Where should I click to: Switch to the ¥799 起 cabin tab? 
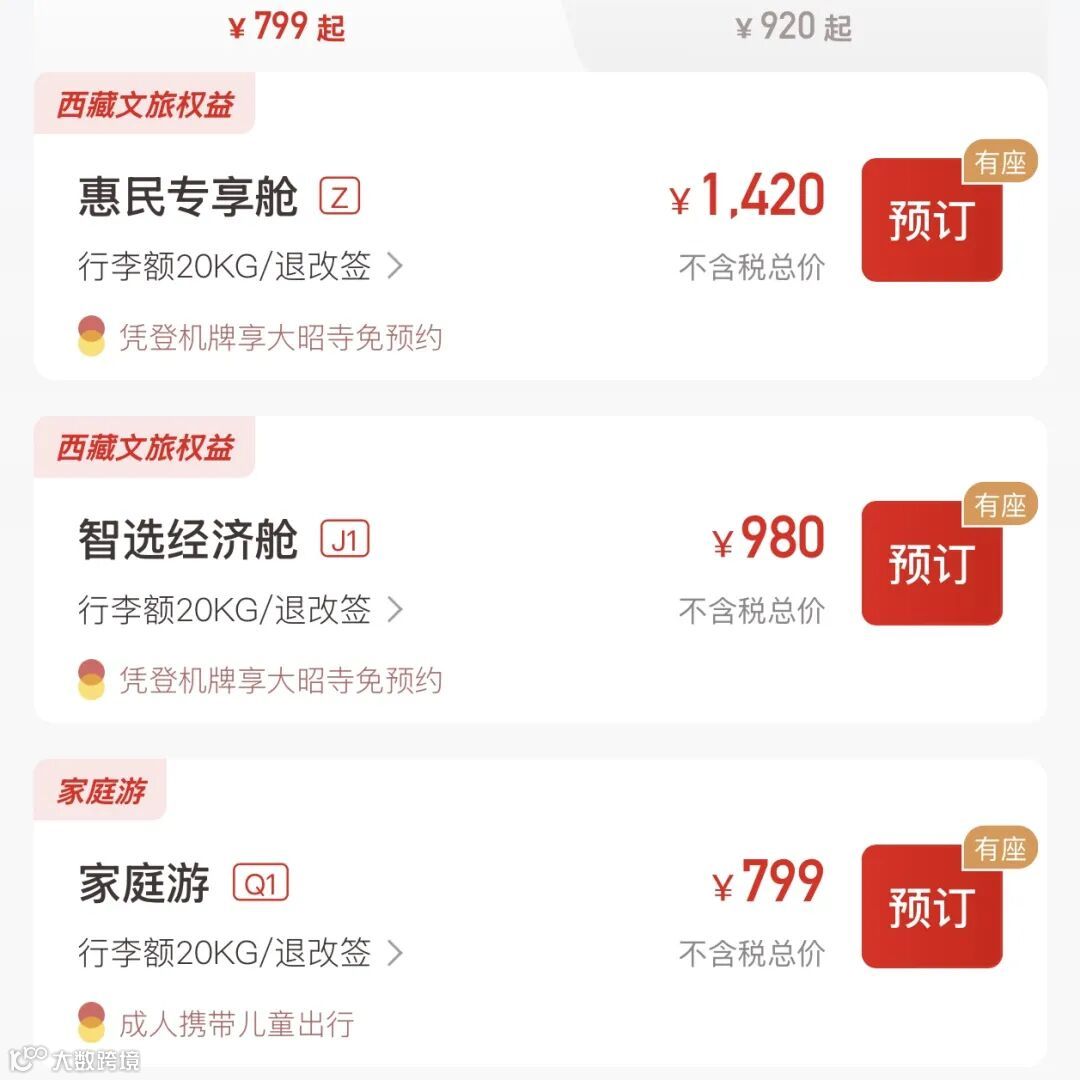pos(287,28)
